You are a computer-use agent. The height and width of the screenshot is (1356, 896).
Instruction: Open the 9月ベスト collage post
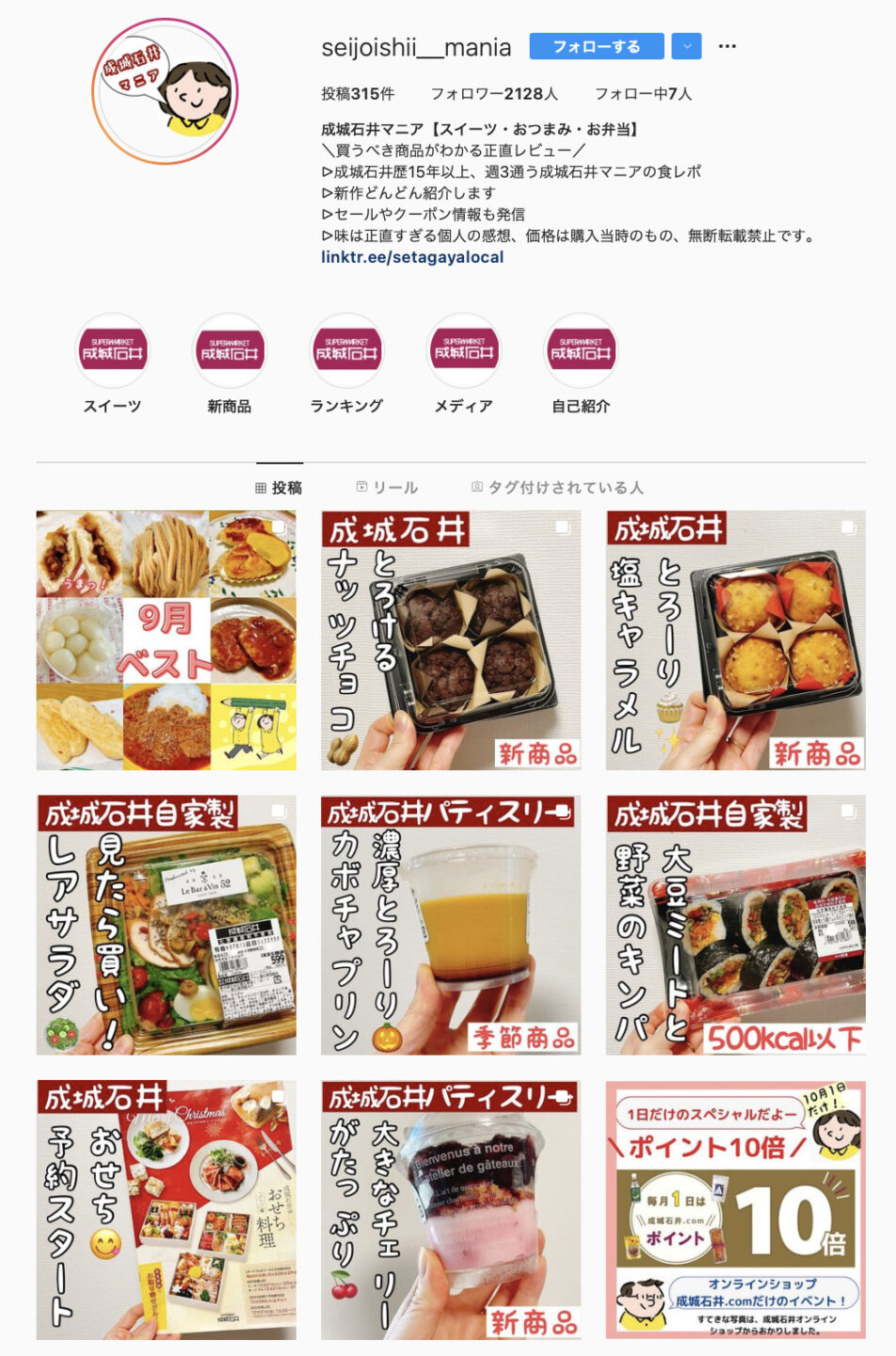166,640
